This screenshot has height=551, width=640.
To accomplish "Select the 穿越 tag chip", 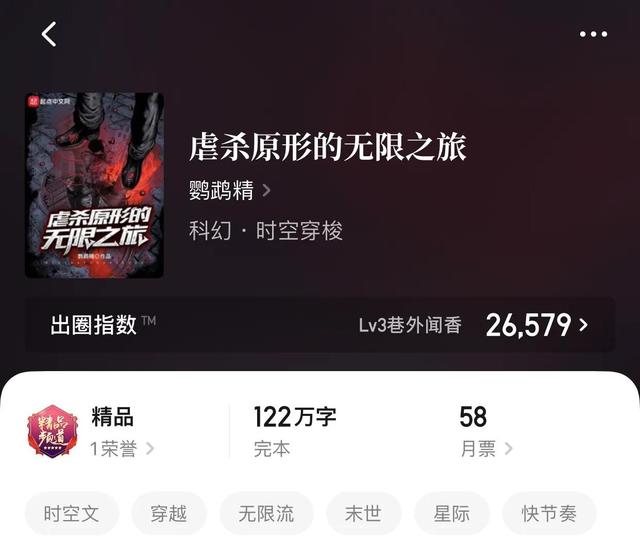I will point(168,514).
